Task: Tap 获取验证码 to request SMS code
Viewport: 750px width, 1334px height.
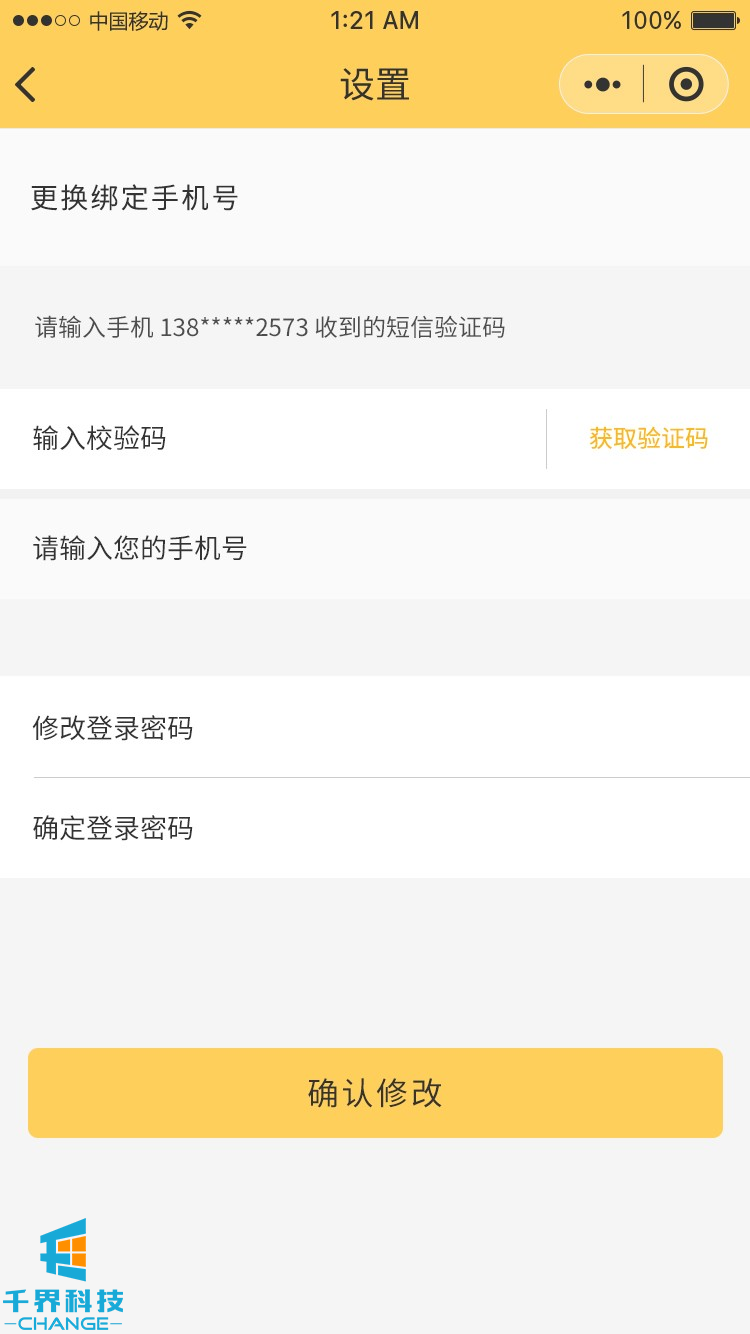Action: pyautogui.click(x=648, y=439)
